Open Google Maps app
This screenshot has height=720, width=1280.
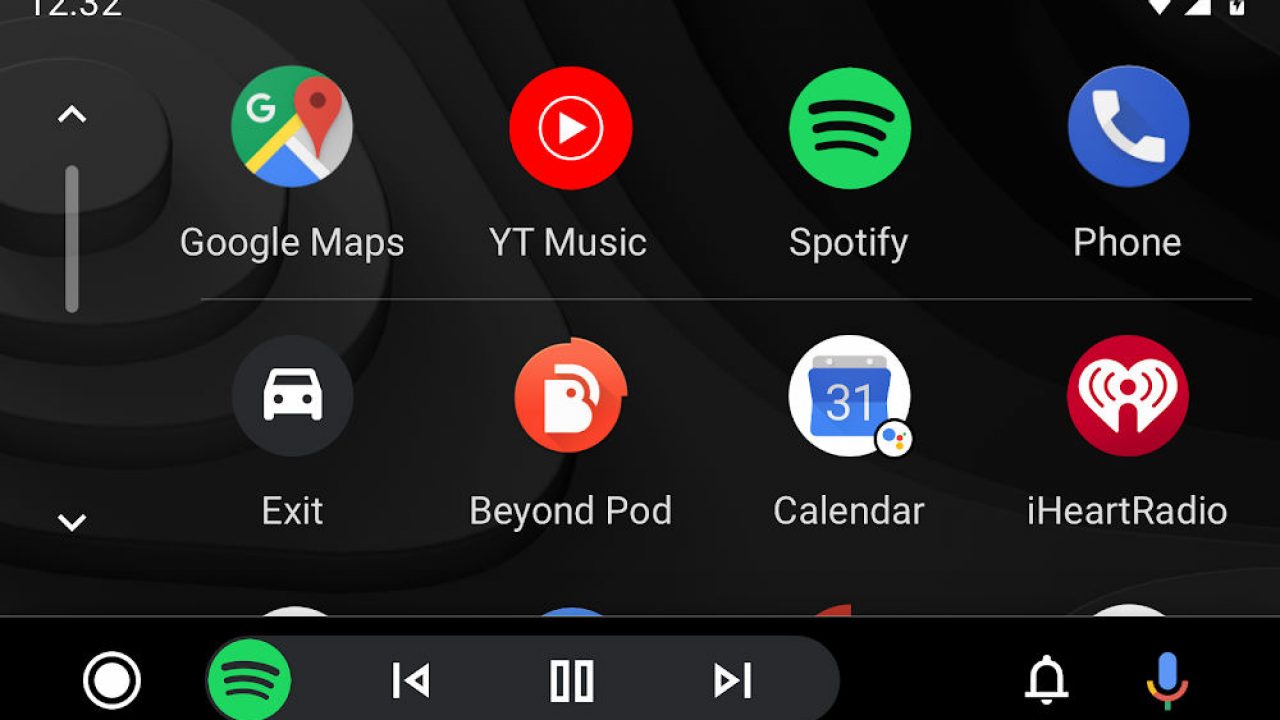tap(291, 127)
